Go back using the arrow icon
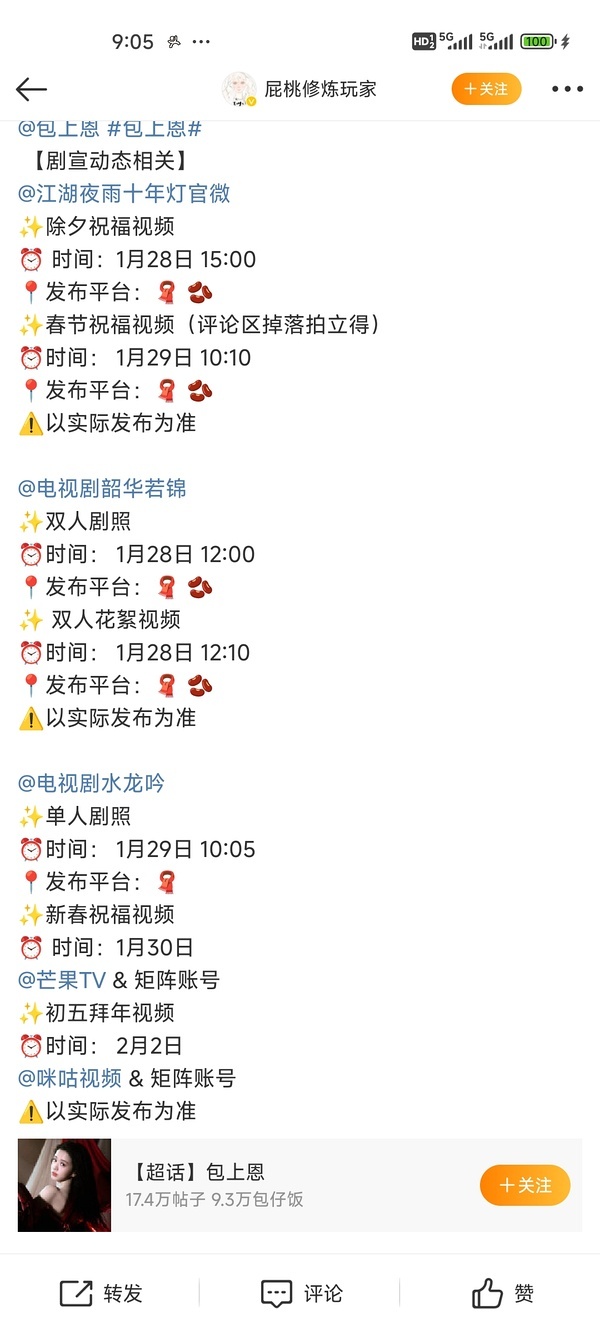 [31, 89]
